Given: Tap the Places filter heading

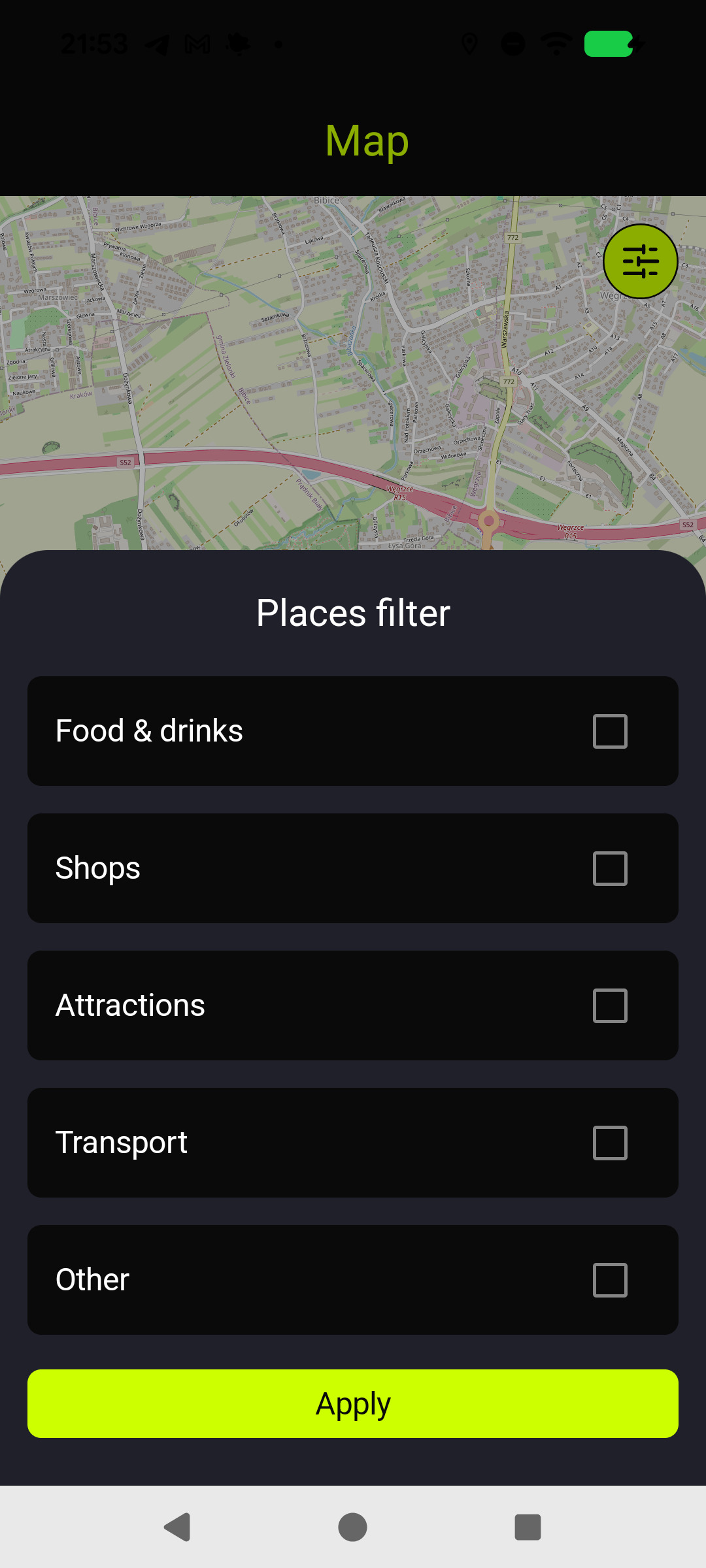Looking at the screenshot, I should click(353, 612).
